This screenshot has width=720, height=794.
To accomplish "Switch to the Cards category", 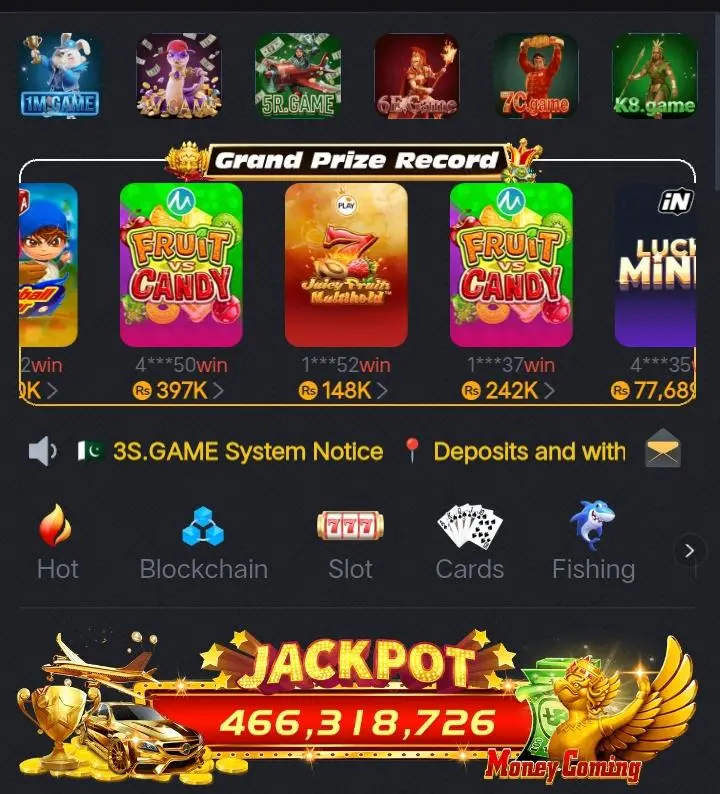I will (469, 543).
